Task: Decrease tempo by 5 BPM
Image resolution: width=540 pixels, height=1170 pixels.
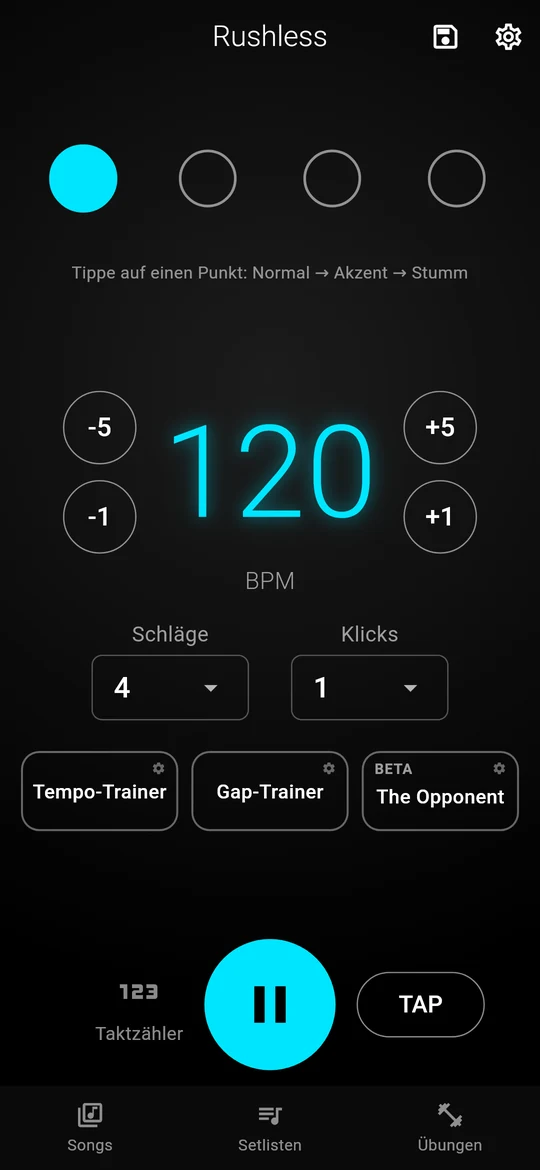Action: (x=100, y=428)
